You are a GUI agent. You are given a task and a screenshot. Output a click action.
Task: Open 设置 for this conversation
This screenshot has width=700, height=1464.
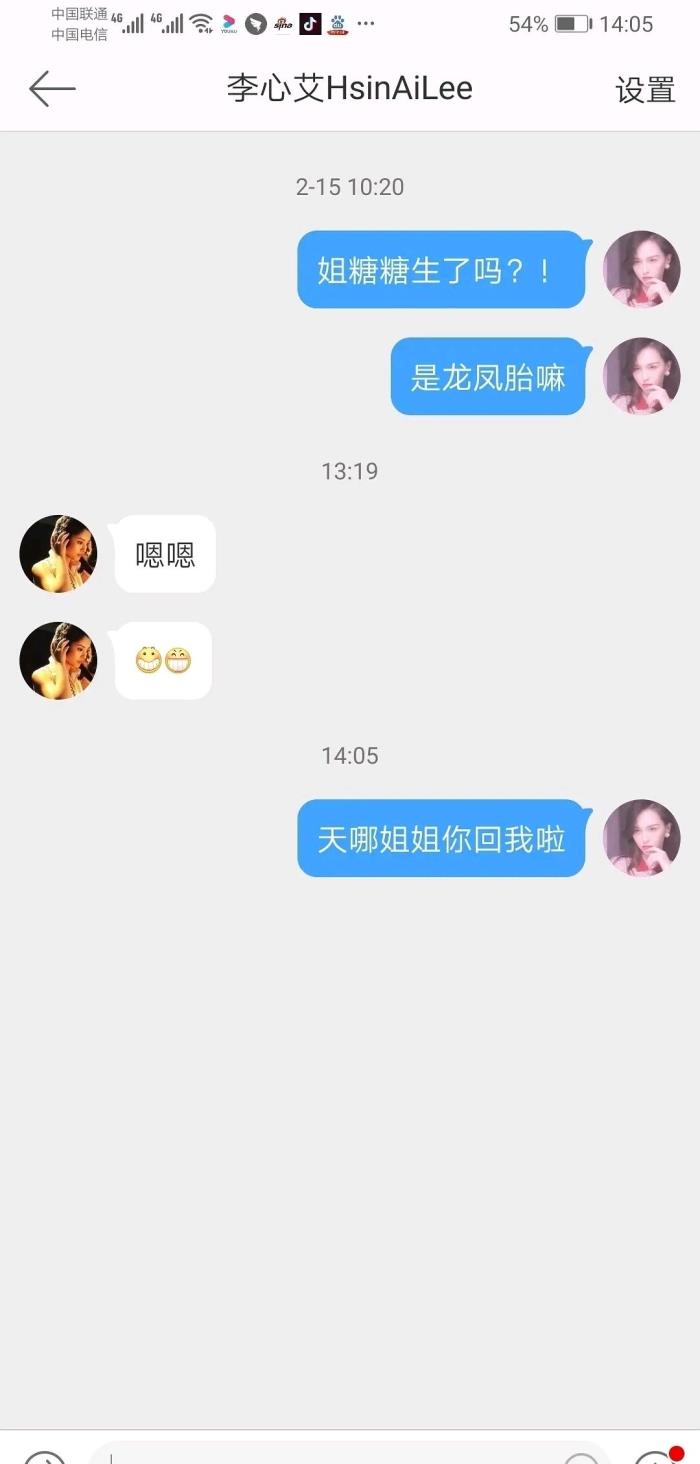[x=645, y=90]
